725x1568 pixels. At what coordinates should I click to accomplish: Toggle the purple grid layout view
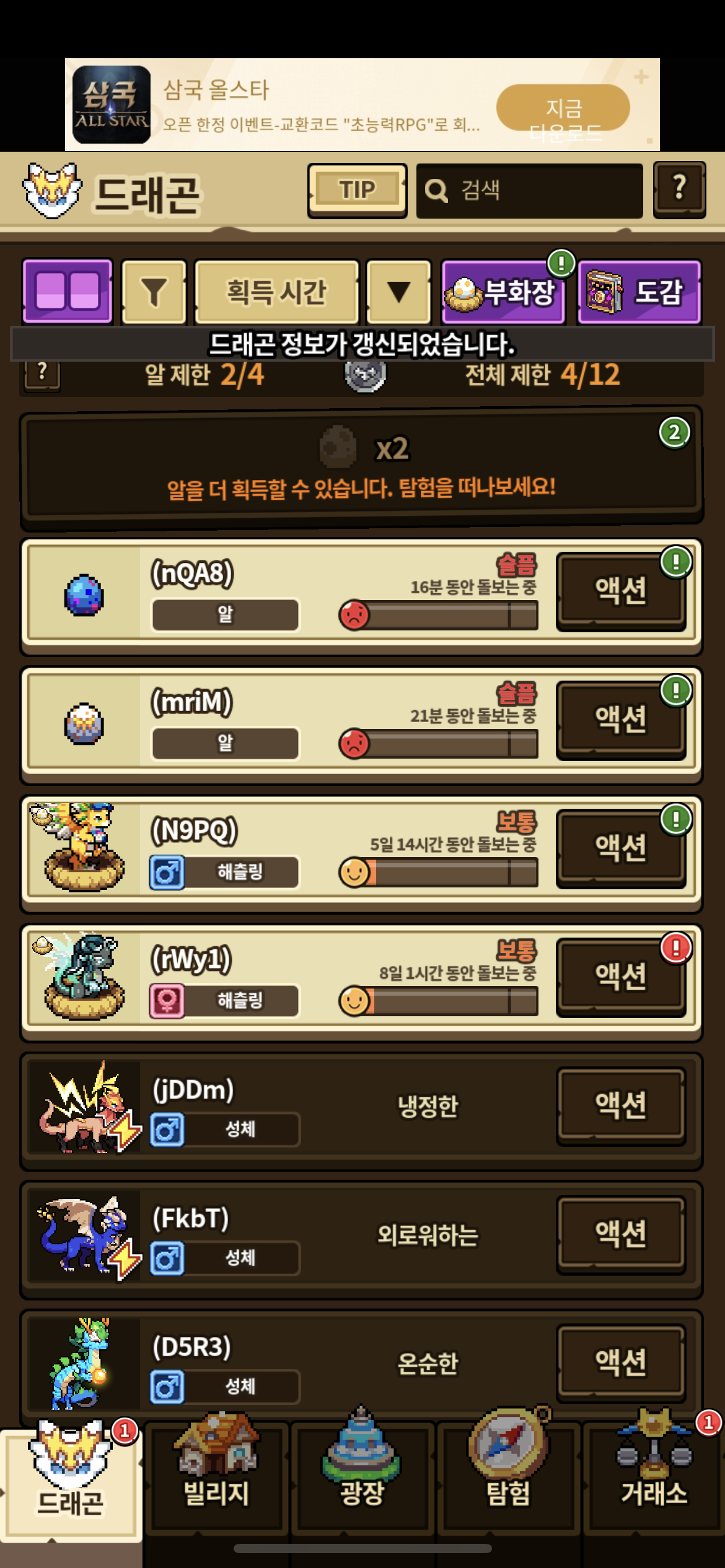[x=68, y=291]
